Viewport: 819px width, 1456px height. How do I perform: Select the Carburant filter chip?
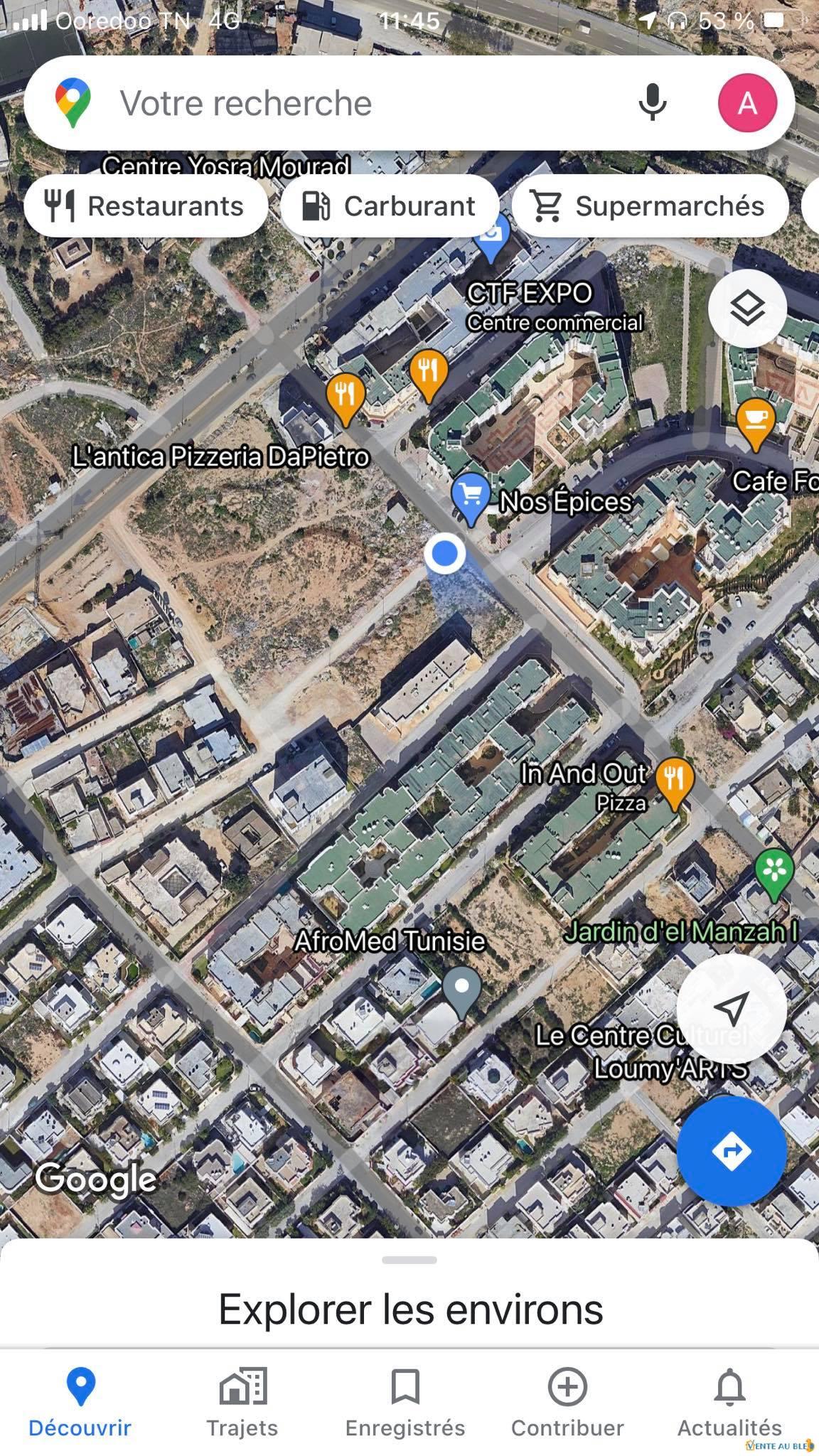[390, 206]
